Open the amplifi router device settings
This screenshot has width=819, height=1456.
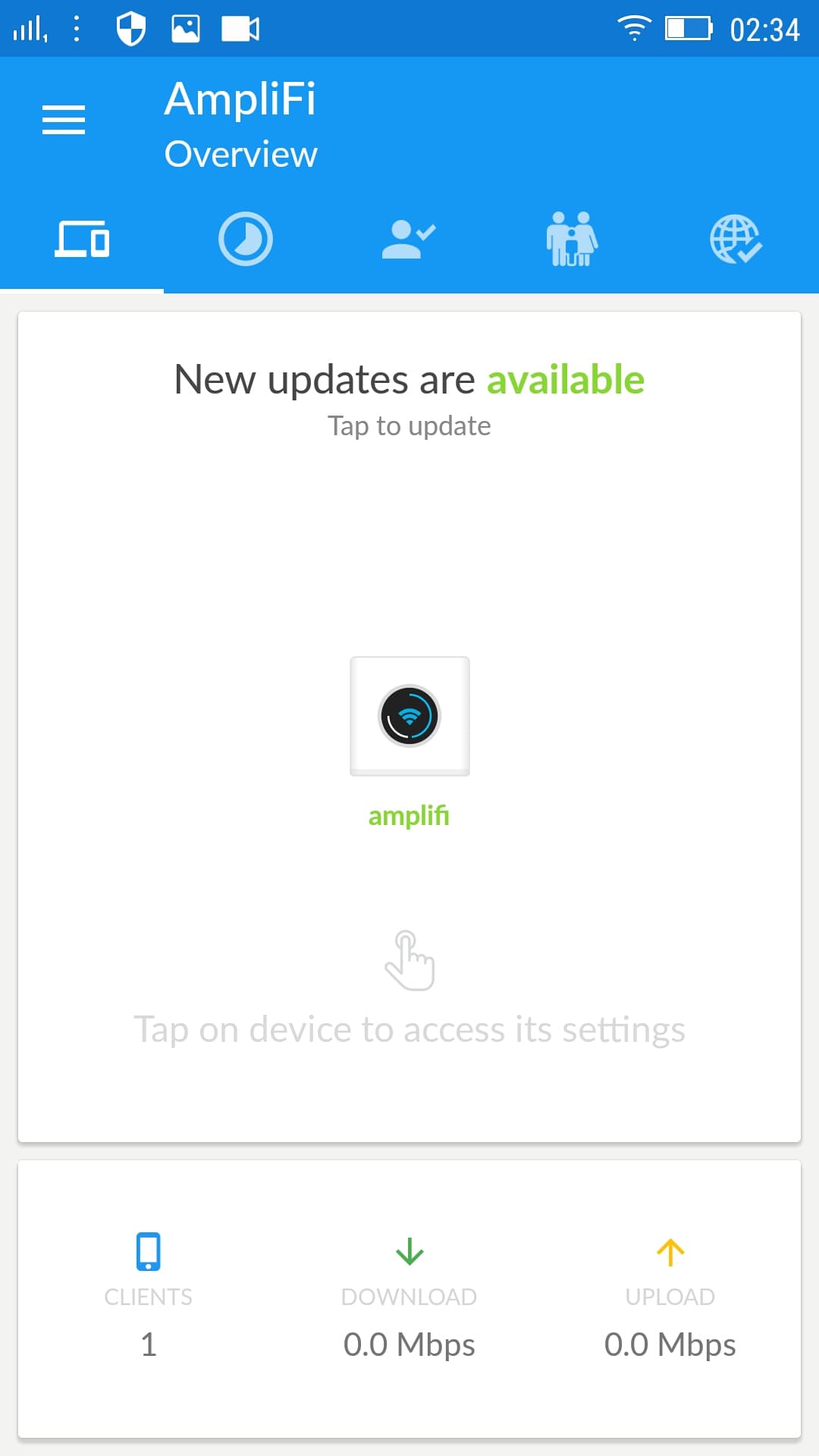coord(409,717)
